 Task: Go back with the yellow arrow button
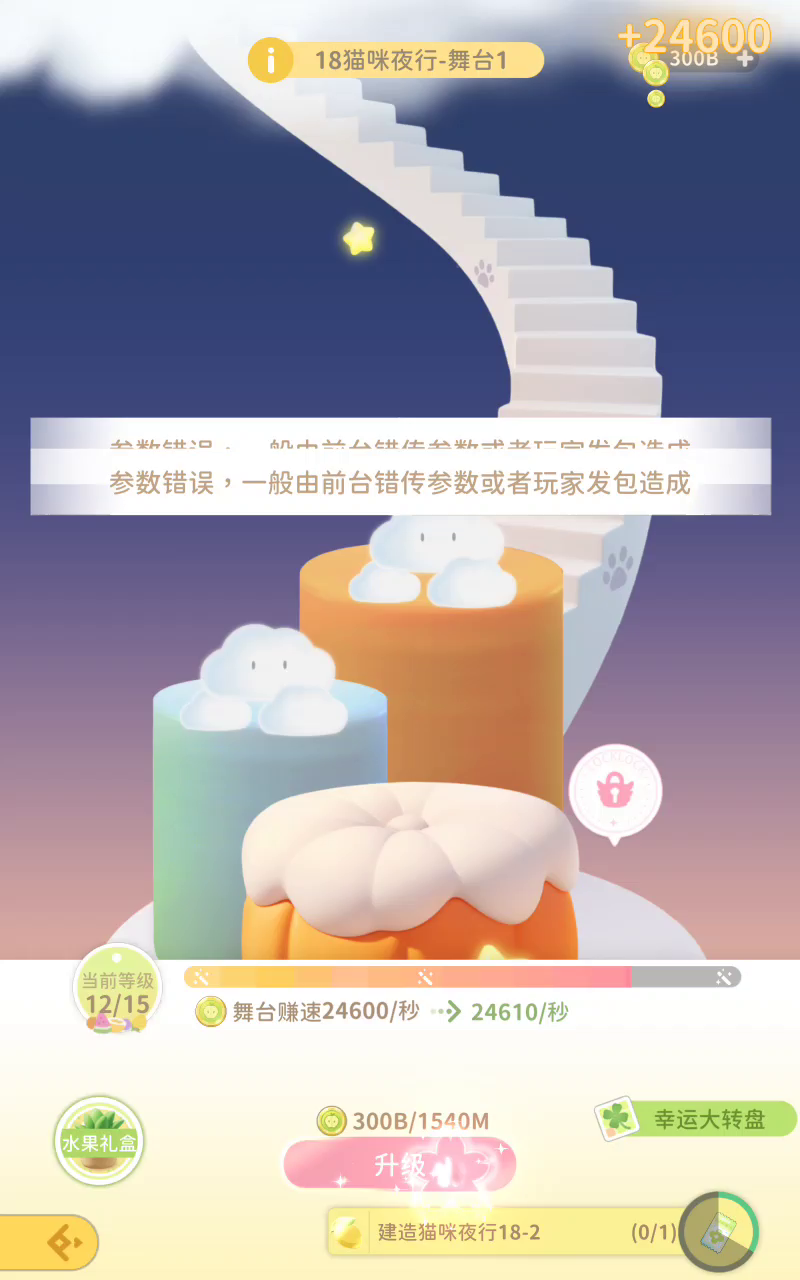pyautogui.click(x=49, y=1243)
